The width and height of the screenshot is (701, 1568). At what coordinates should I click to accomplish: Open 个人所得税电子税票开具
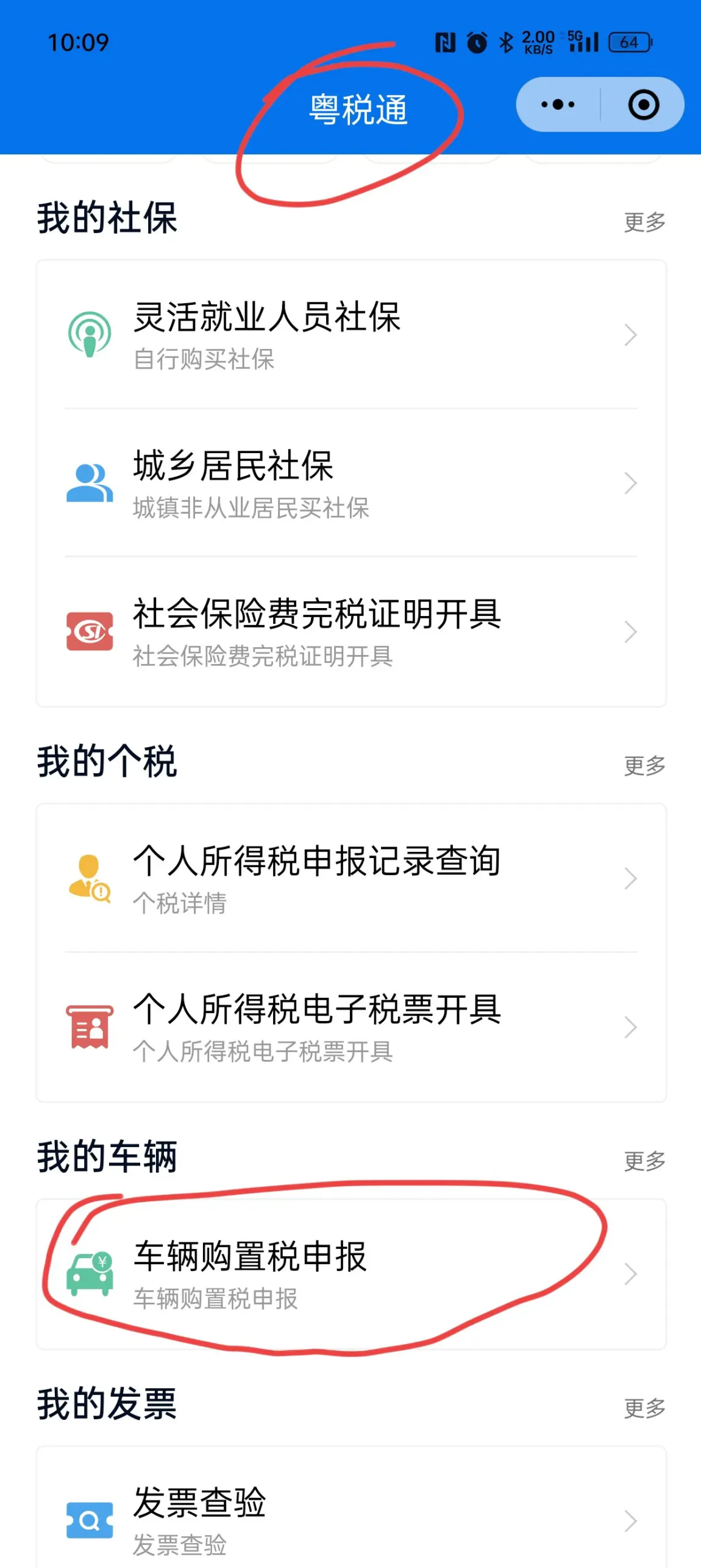click(x=350, y=1027)
